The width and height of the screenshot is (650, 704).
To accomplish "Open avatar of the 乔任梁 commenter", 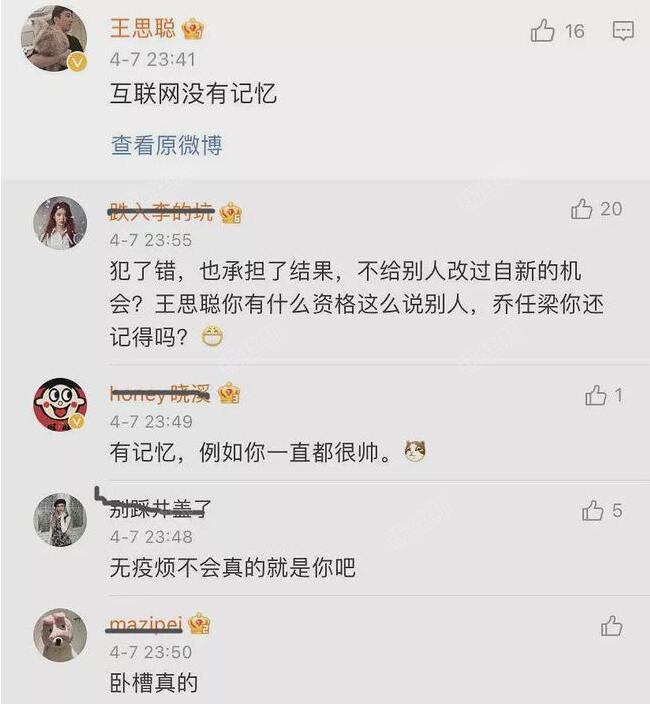I will point(61,222).
